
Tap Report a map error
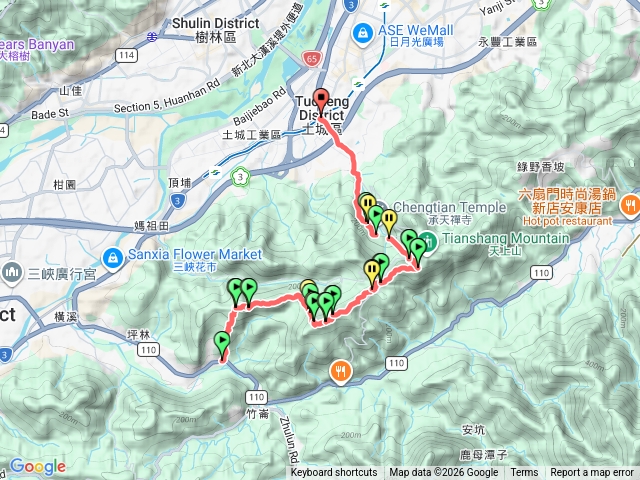click(592, 473)
